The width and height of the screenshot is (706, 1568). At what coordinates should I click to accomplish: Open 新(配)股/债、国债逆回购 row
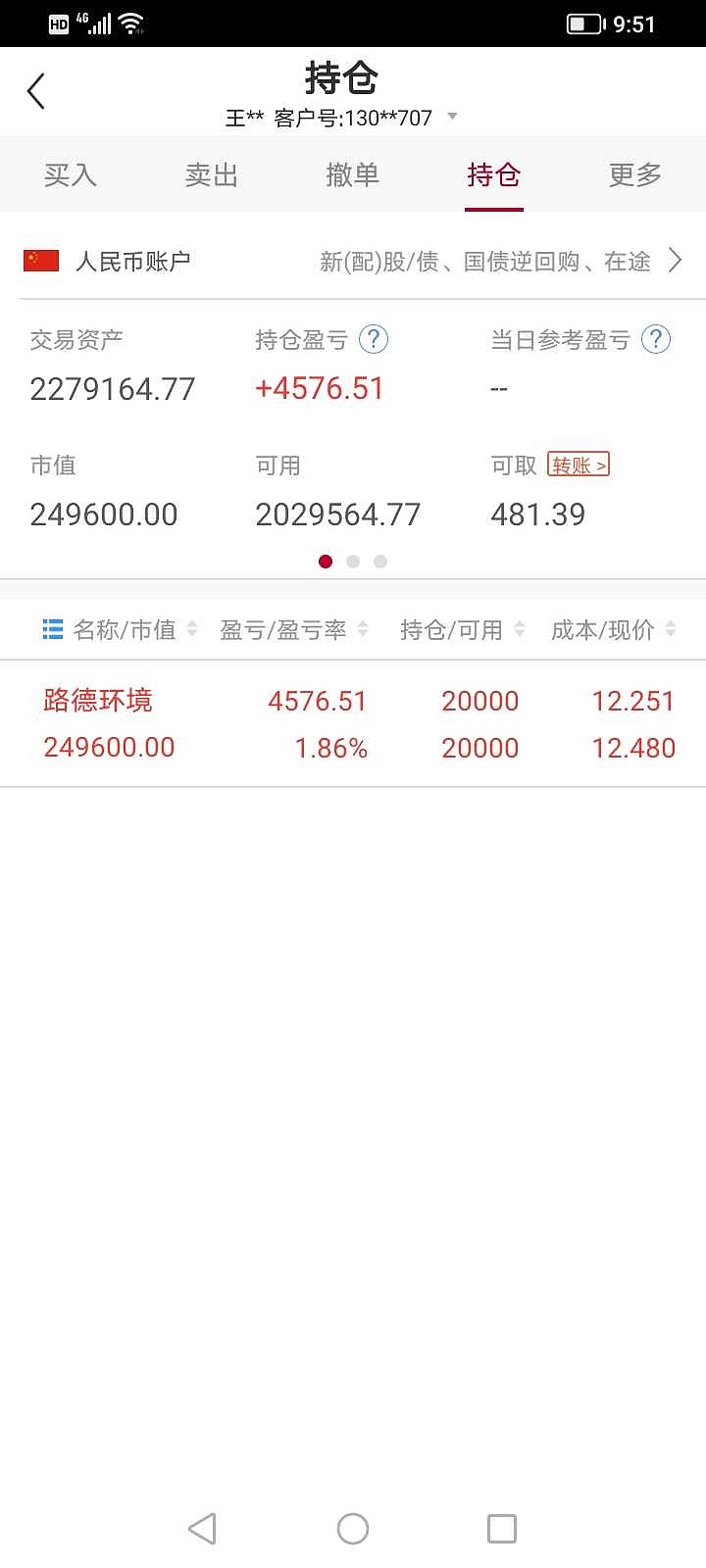click(353, 261)
